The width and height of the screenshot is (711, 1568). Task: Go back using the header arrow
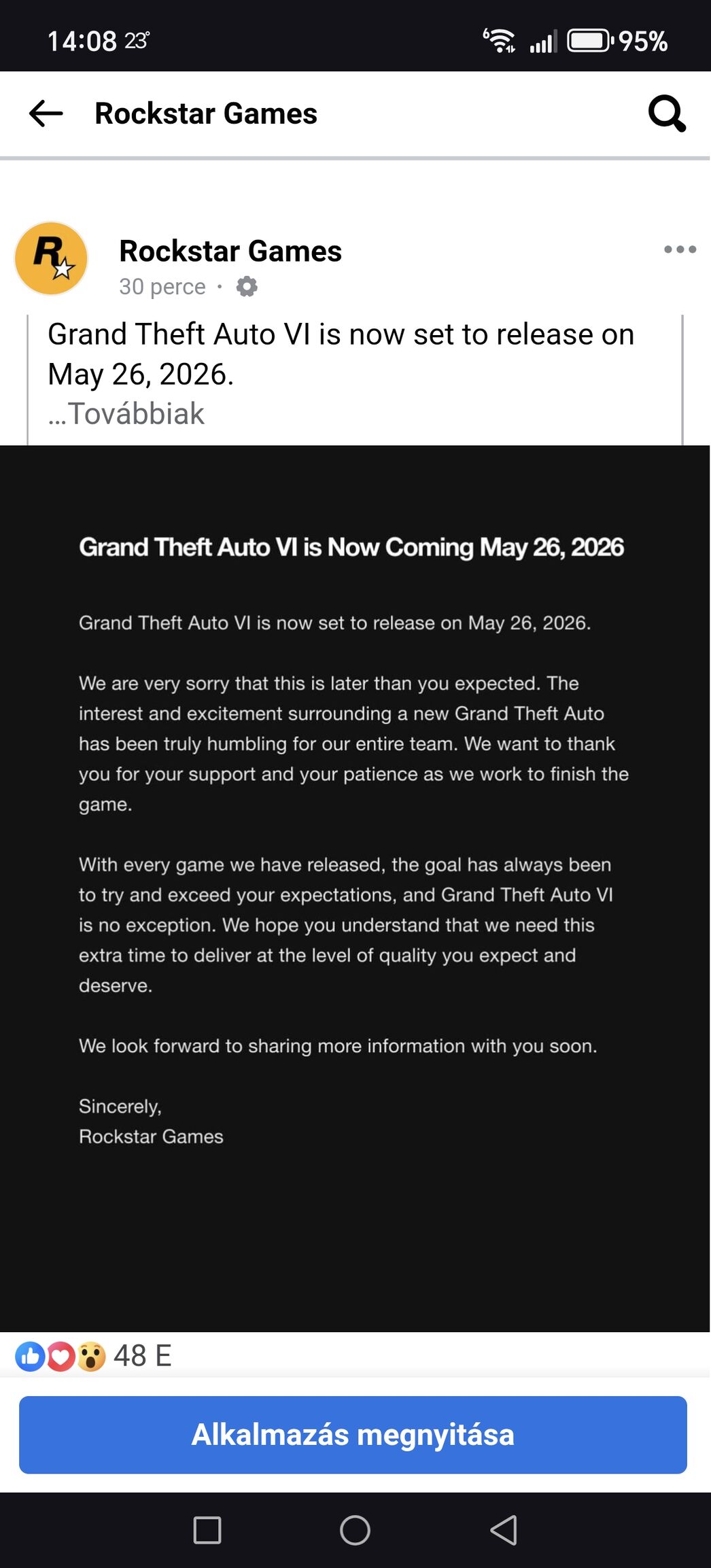click(46, 114)
